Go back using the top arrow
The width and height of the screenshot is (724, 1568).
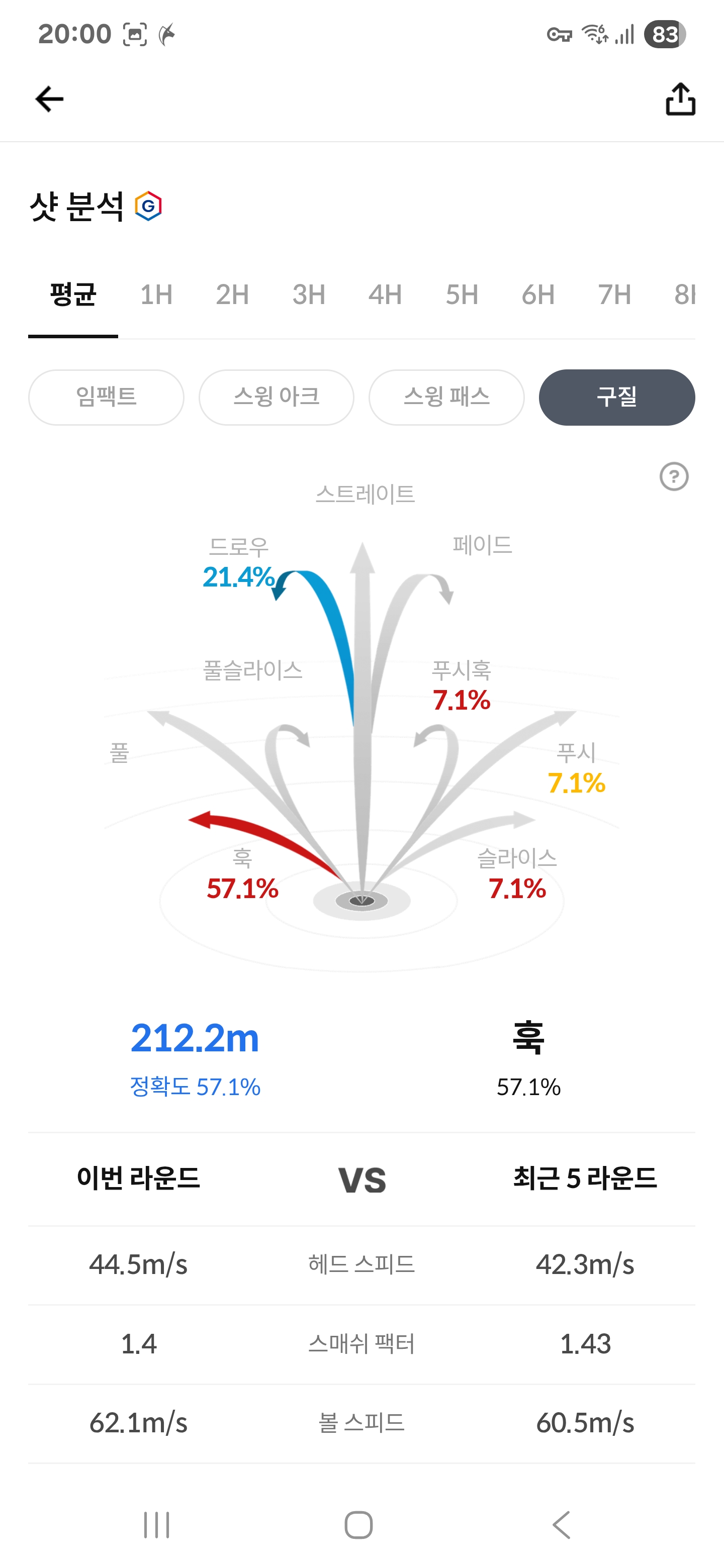point(49,99)
